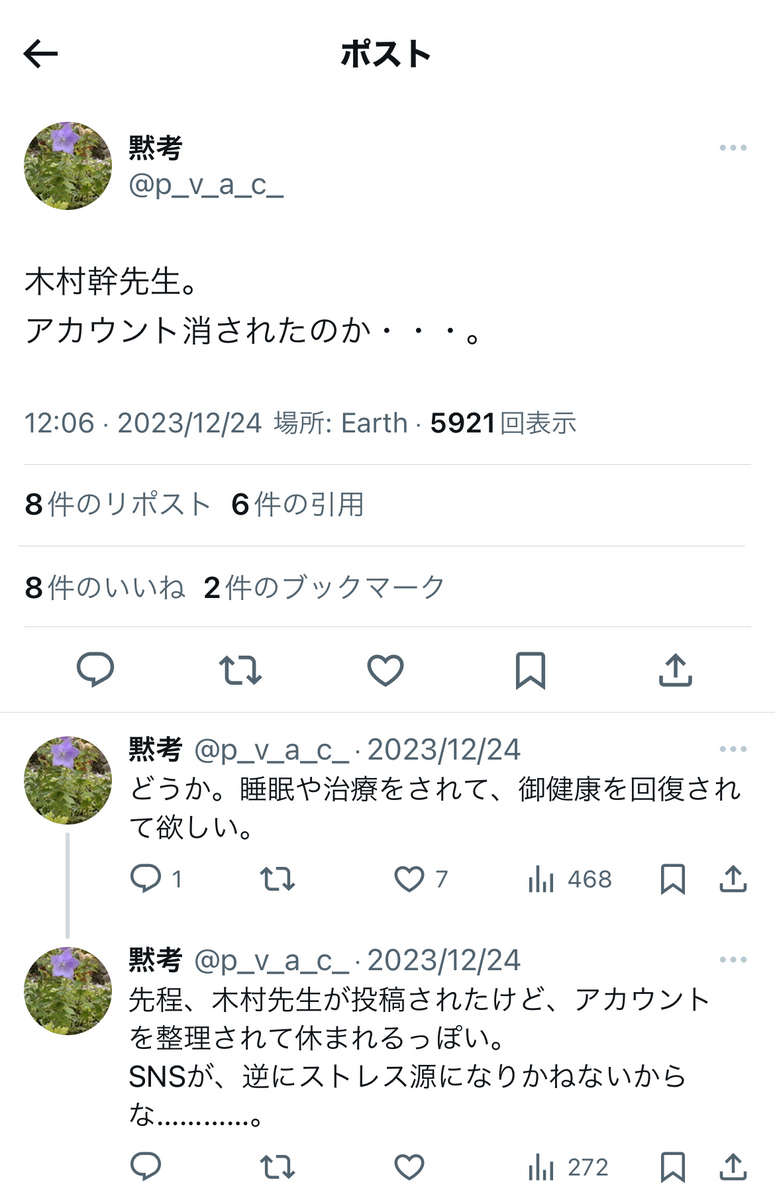This screenshot has width=775, height=1200.
Task: Open the overflow menu on the どうか reply
Action: (733, 750)
